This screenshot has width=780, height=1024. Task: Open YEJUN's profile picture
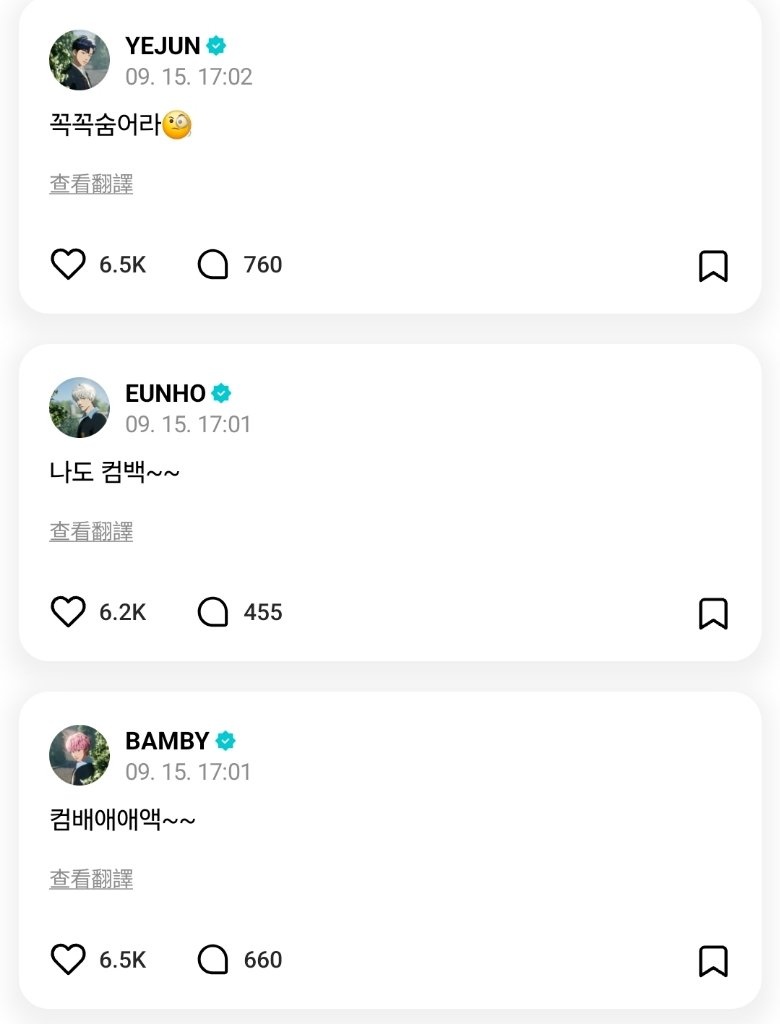pos(79,60)
